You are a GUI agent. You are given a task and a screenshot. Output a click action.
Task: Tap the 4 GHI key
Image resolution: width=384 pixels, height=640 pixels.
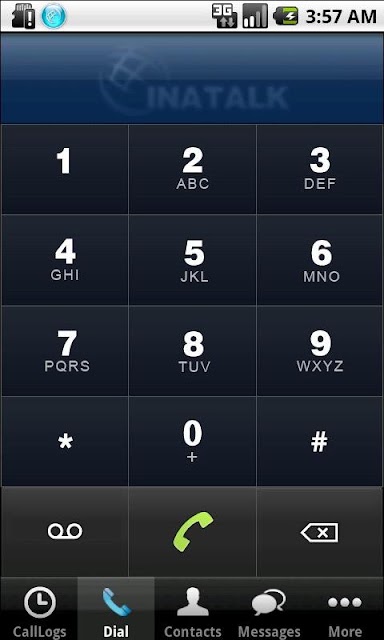(64, 260)
